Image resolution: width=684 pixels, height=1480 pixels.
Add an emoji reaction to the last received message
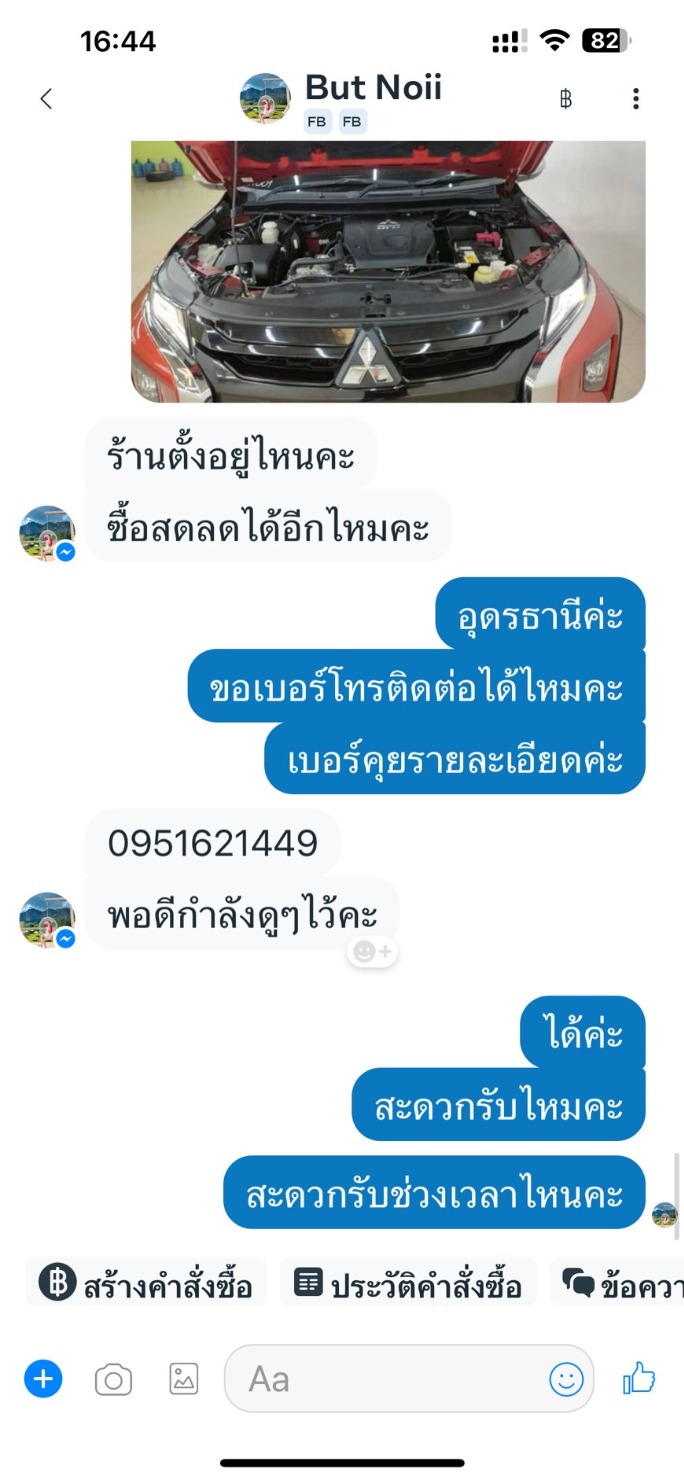pyautogui.click(x=372, y=952)
